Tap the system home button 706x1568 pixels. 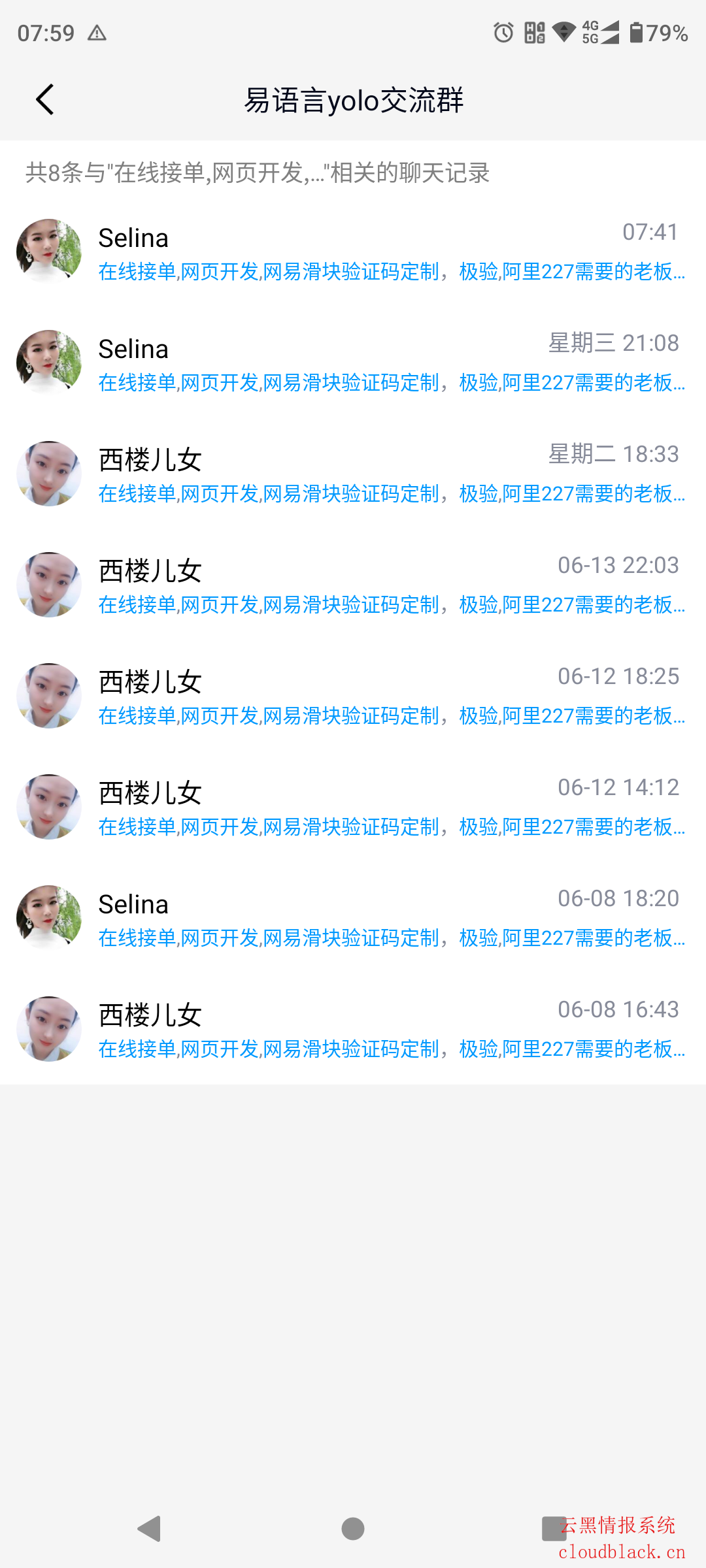tap(353, 1529)
